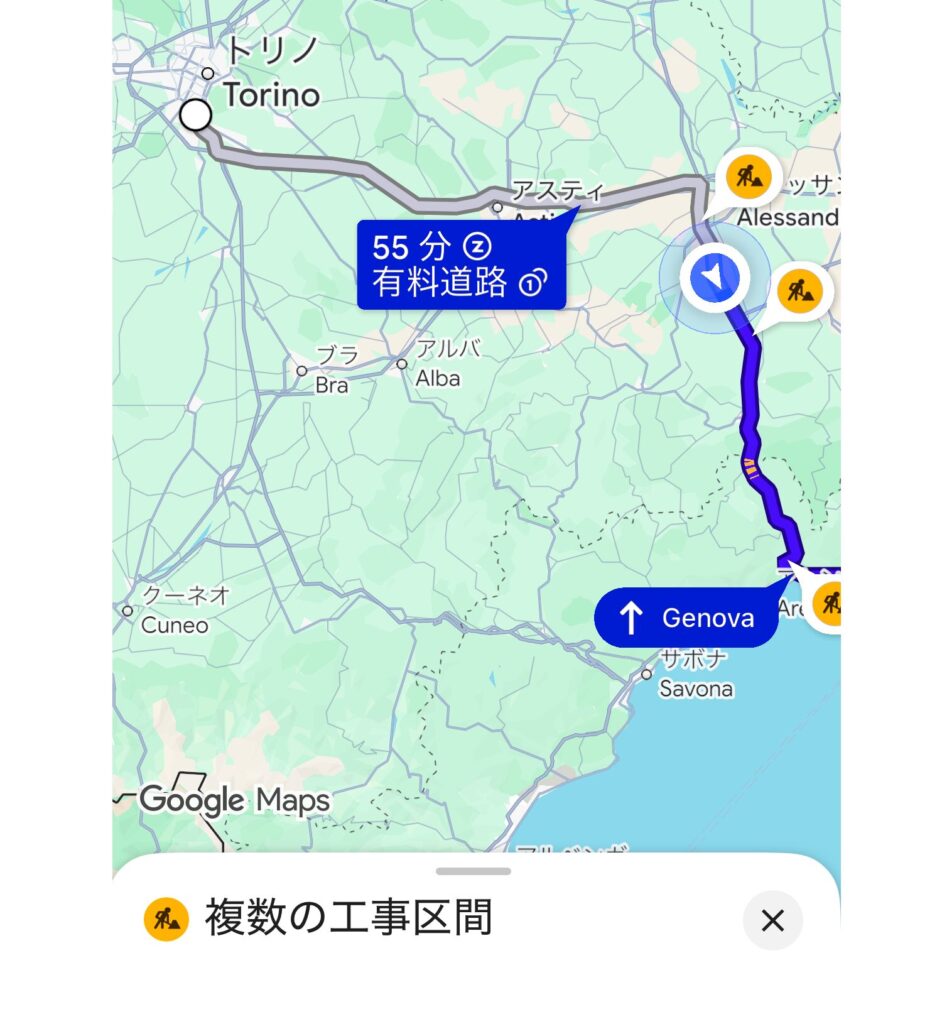Tap the Genova direction label
The width and height of the screenshot is (942, 1024).
pos(686,618)
